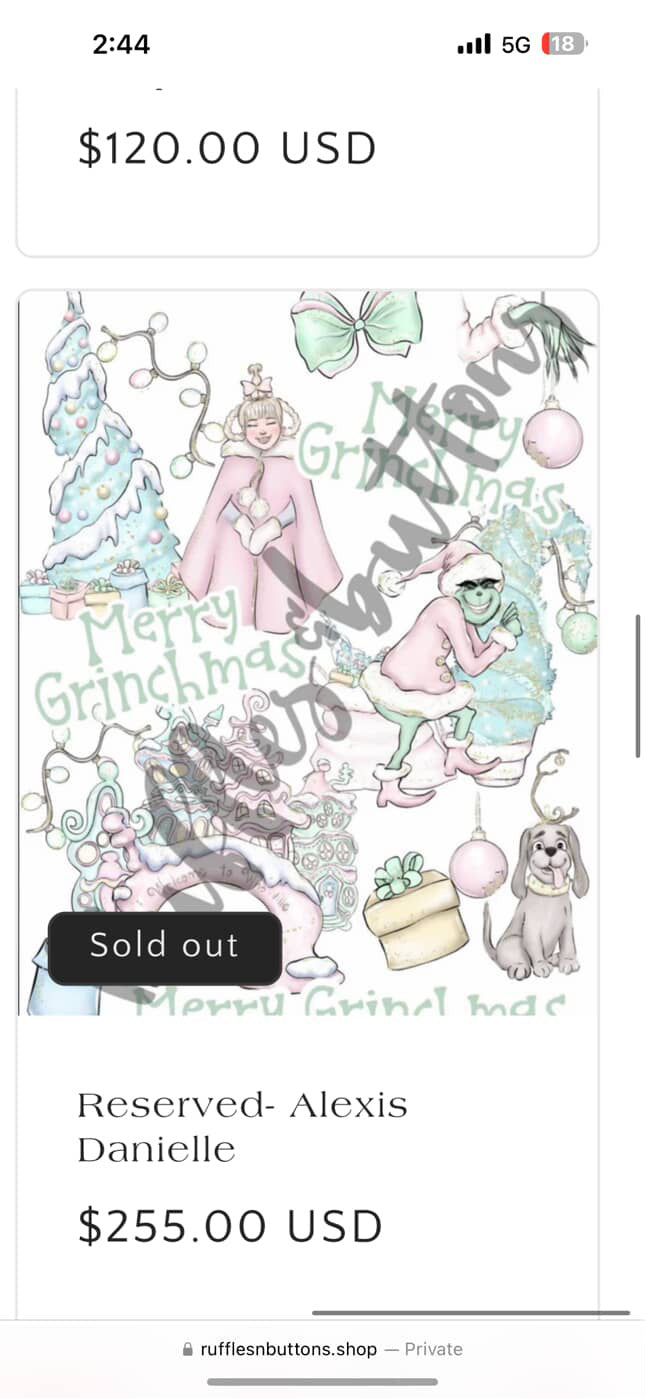Open the Reserved- Alexis Danielle listing
This screenshot has width=645, height=1398.
point(242,1127)
